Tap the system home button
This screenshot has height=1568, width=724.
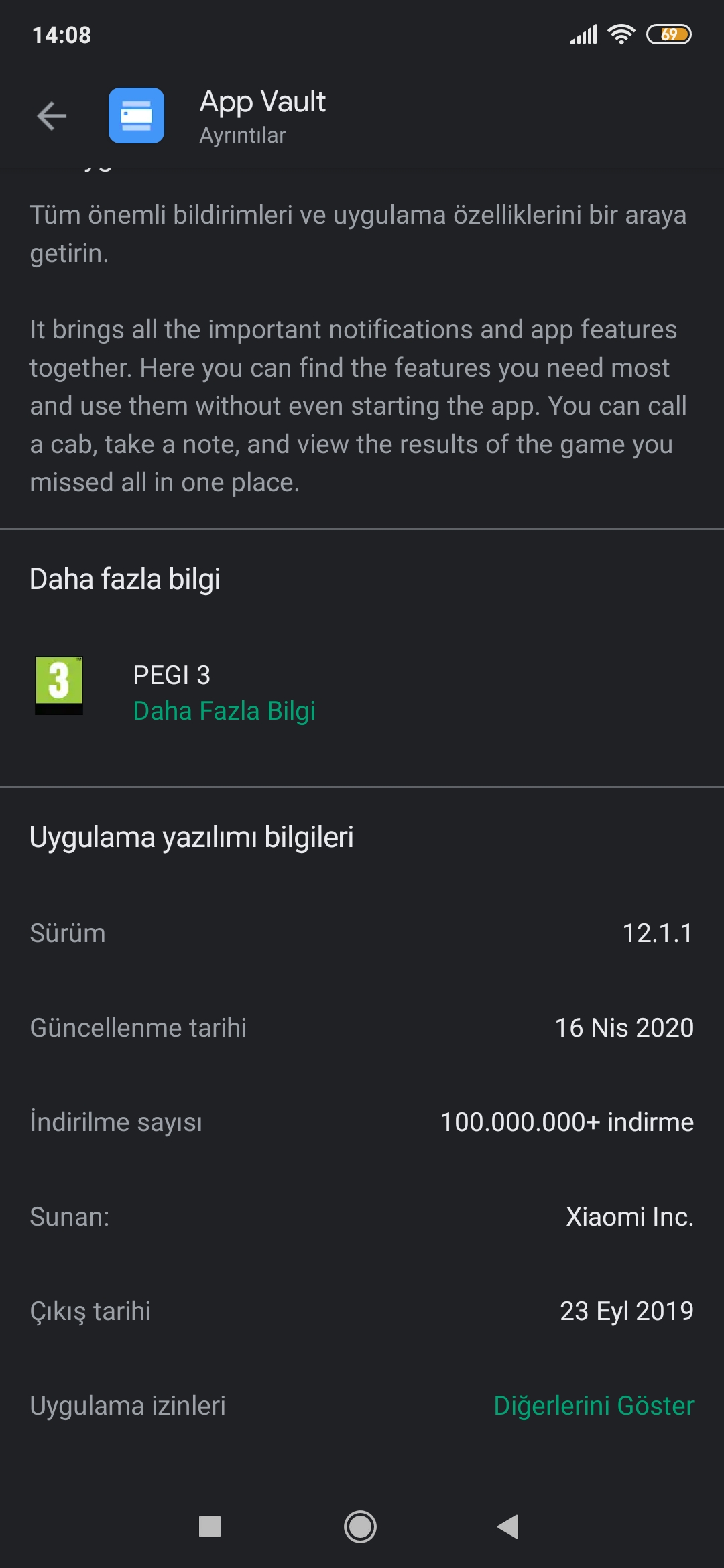click(360, 1526)
